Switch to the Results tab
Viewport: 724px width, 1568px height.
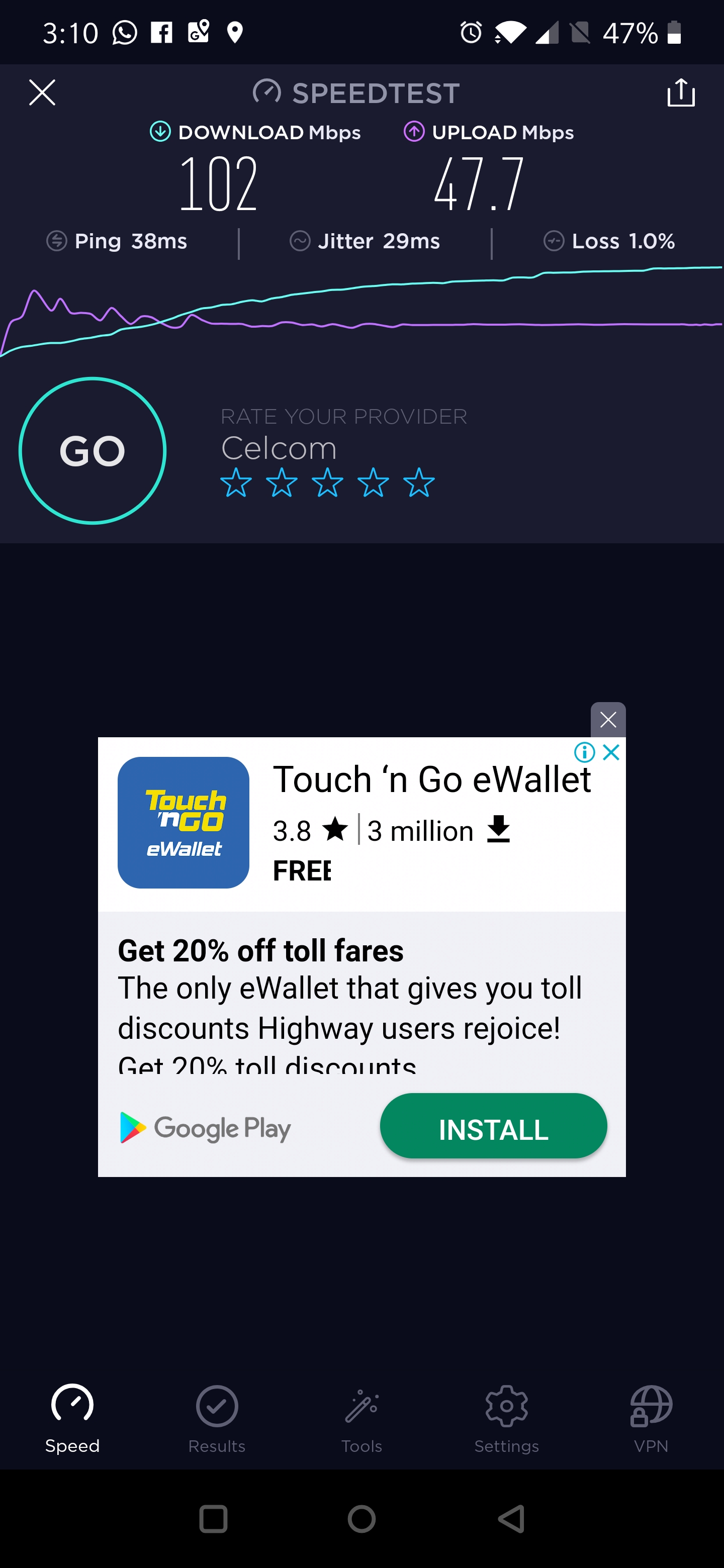click(217, 1419)
